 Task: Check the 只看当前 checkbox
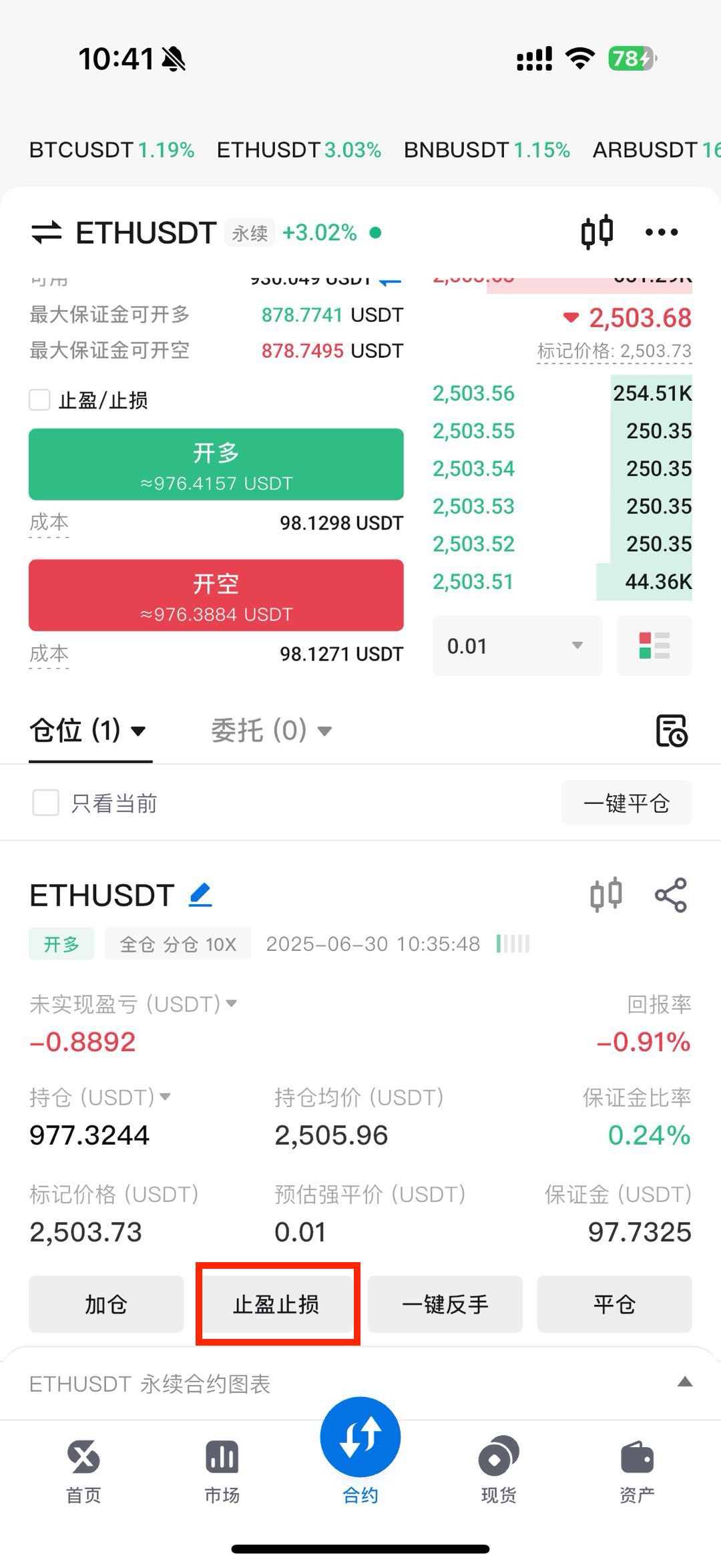pyautogui.click(x=46, y=803)
